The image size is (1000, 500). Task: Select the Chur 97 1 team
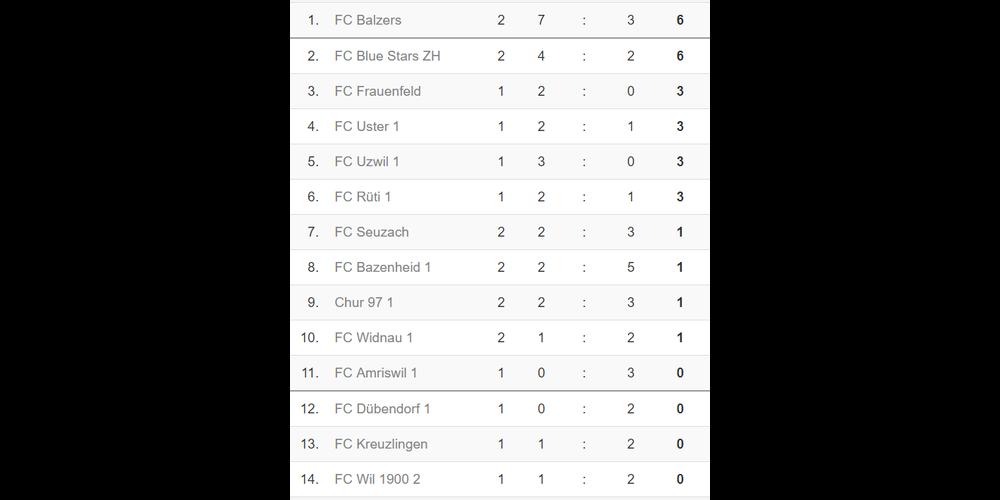click(x=364, y=302)
